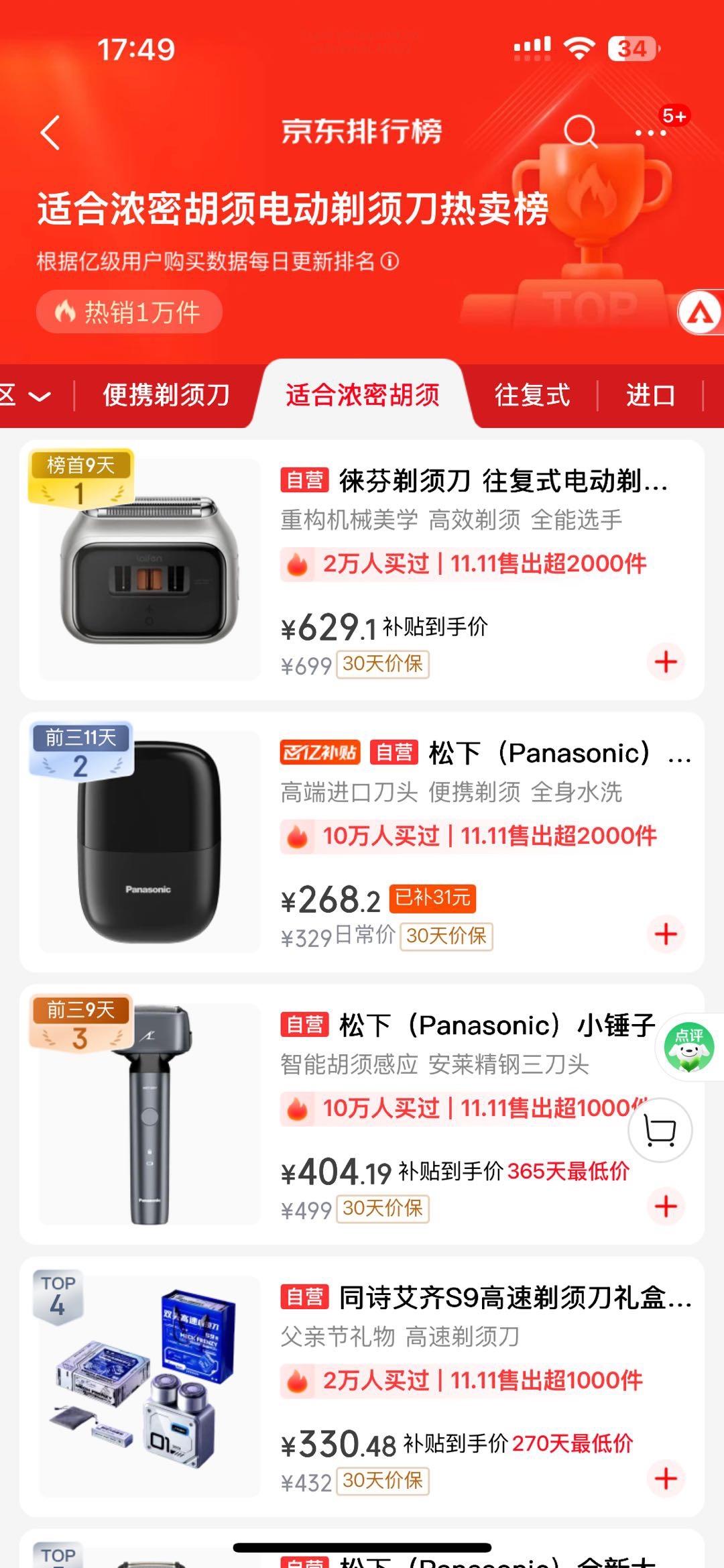Open the floating shopping cart
724x1568 pixels.
660,1131
